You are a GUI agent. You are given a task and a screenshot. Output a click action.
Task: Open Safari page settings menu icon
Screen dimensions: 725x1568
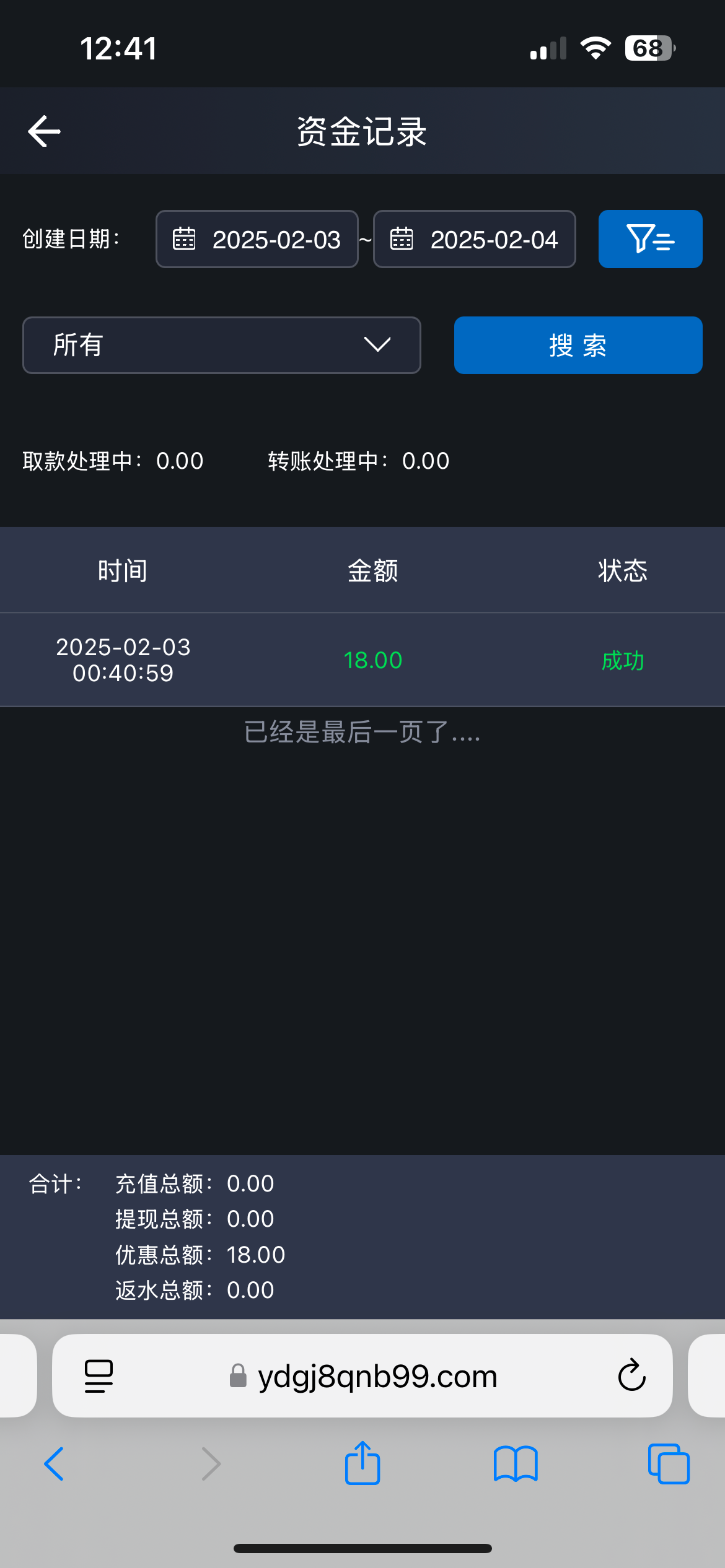[x=99, y=1376]
